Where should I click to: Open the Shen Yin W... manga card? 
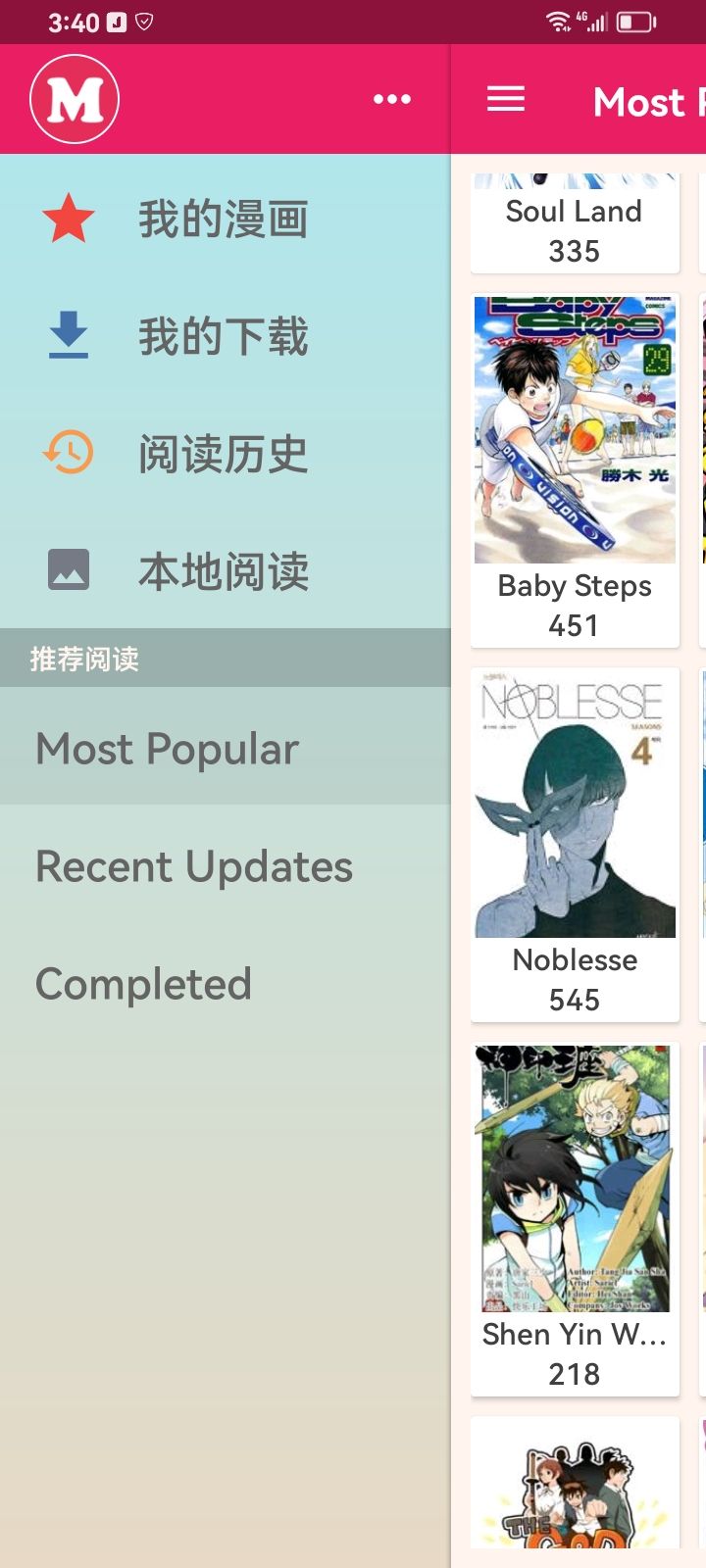(575, 1219)
